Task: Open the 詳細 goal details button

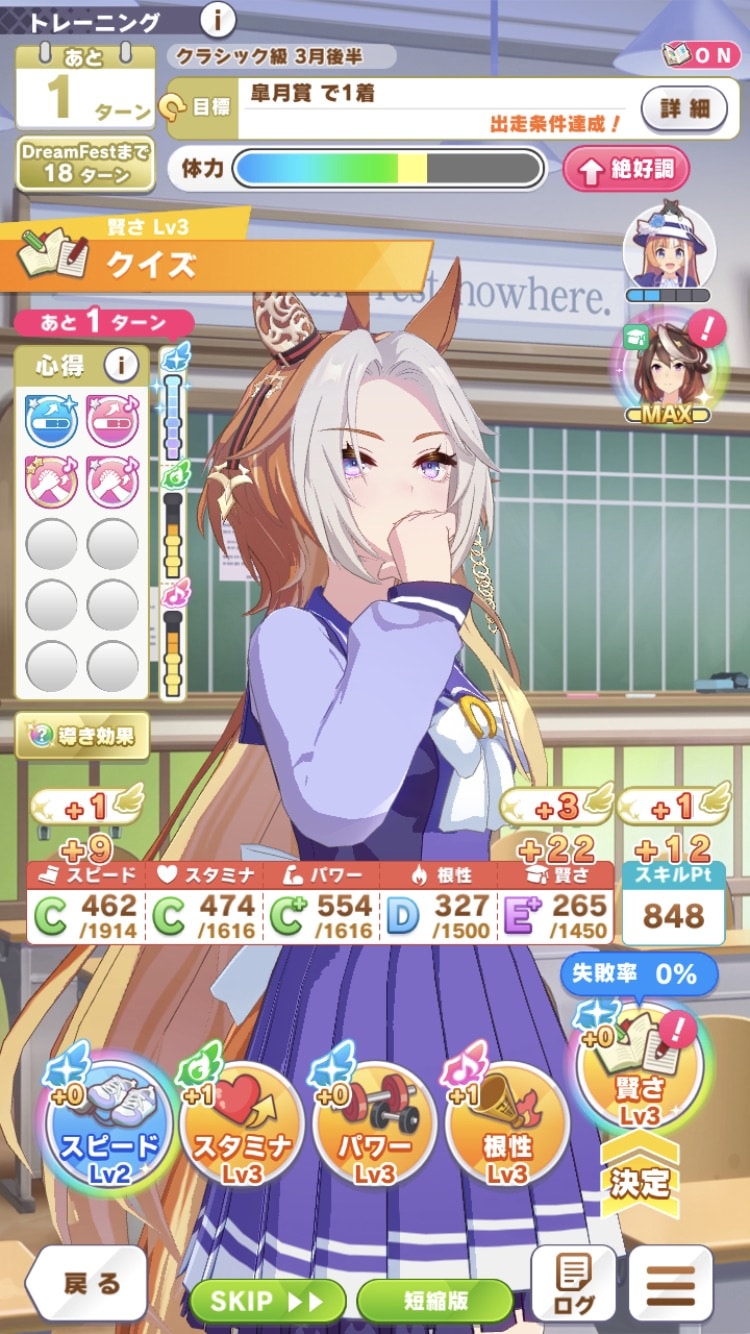Action: [684, 107]
